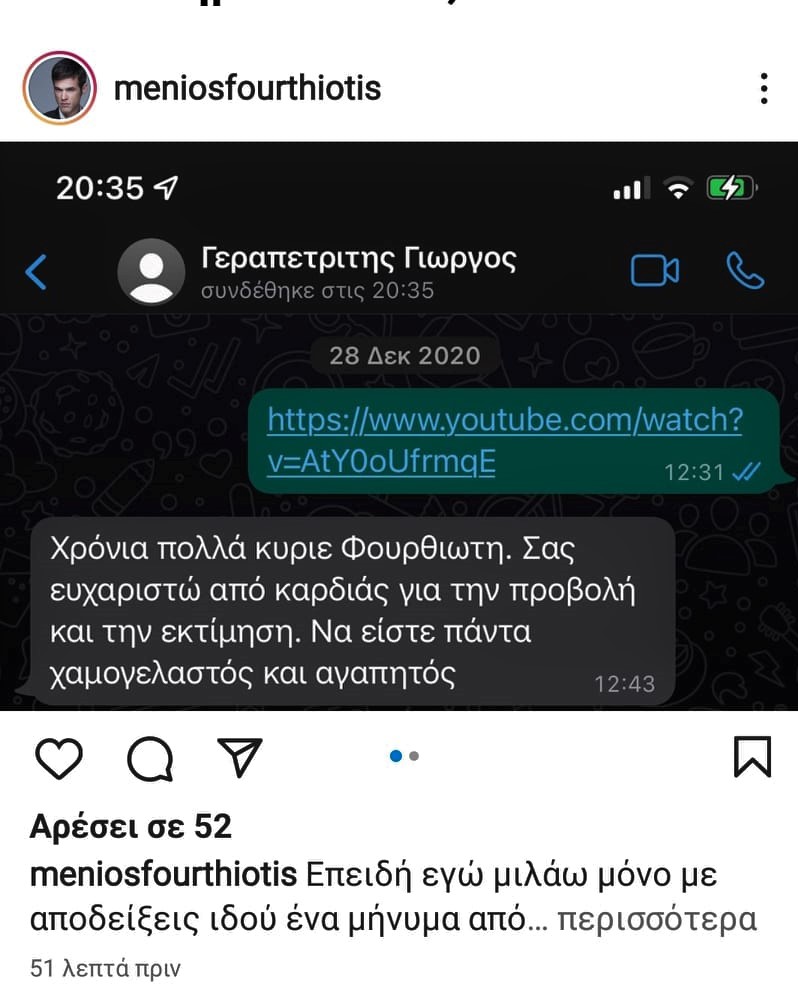Open comments with the speech bubble icon
Image resolution: width=798 pixels, height=1002 pixels.
(x=150, y=757)
